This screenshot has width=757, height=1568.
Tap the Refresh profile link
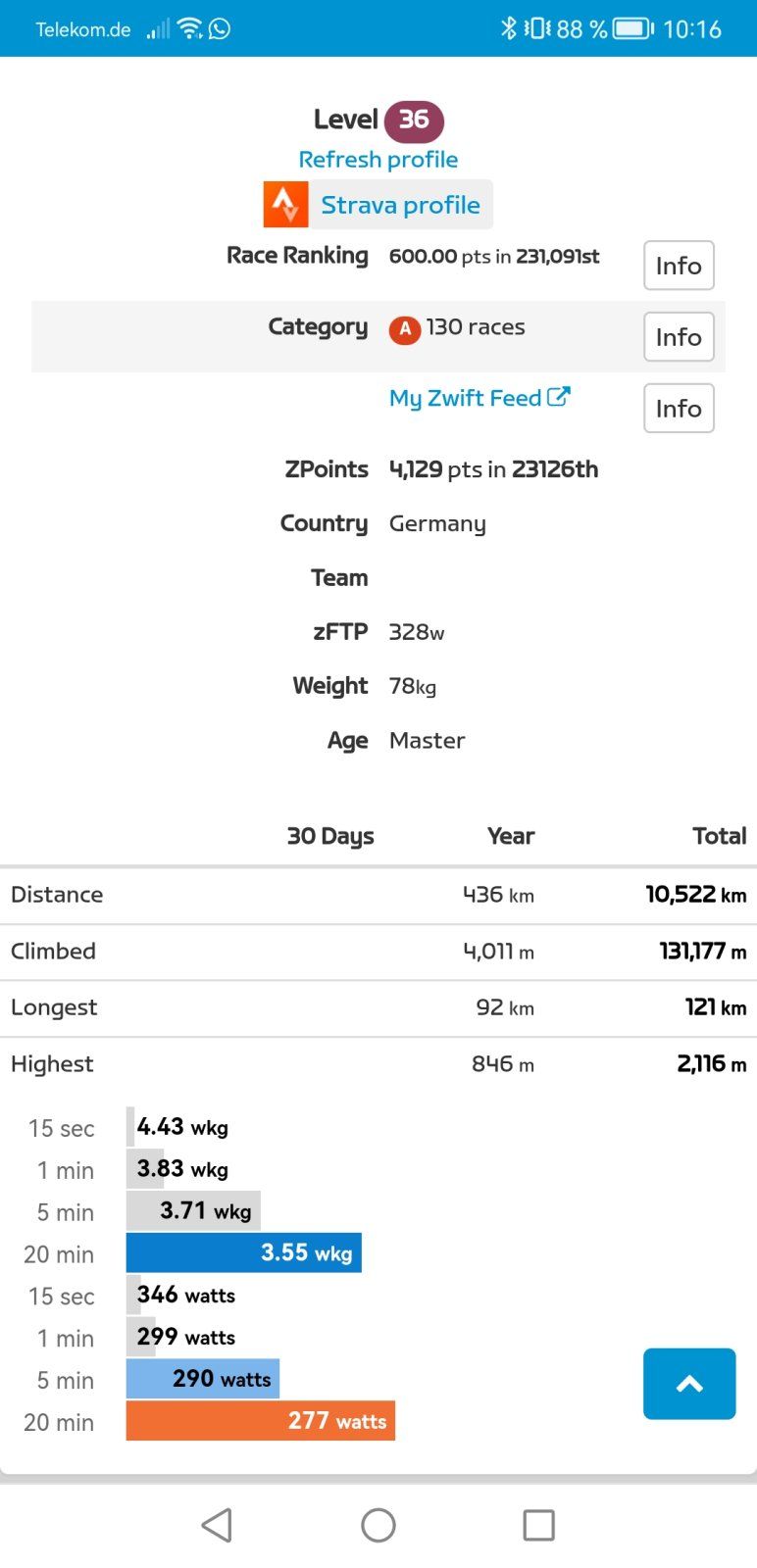point(378,160)
